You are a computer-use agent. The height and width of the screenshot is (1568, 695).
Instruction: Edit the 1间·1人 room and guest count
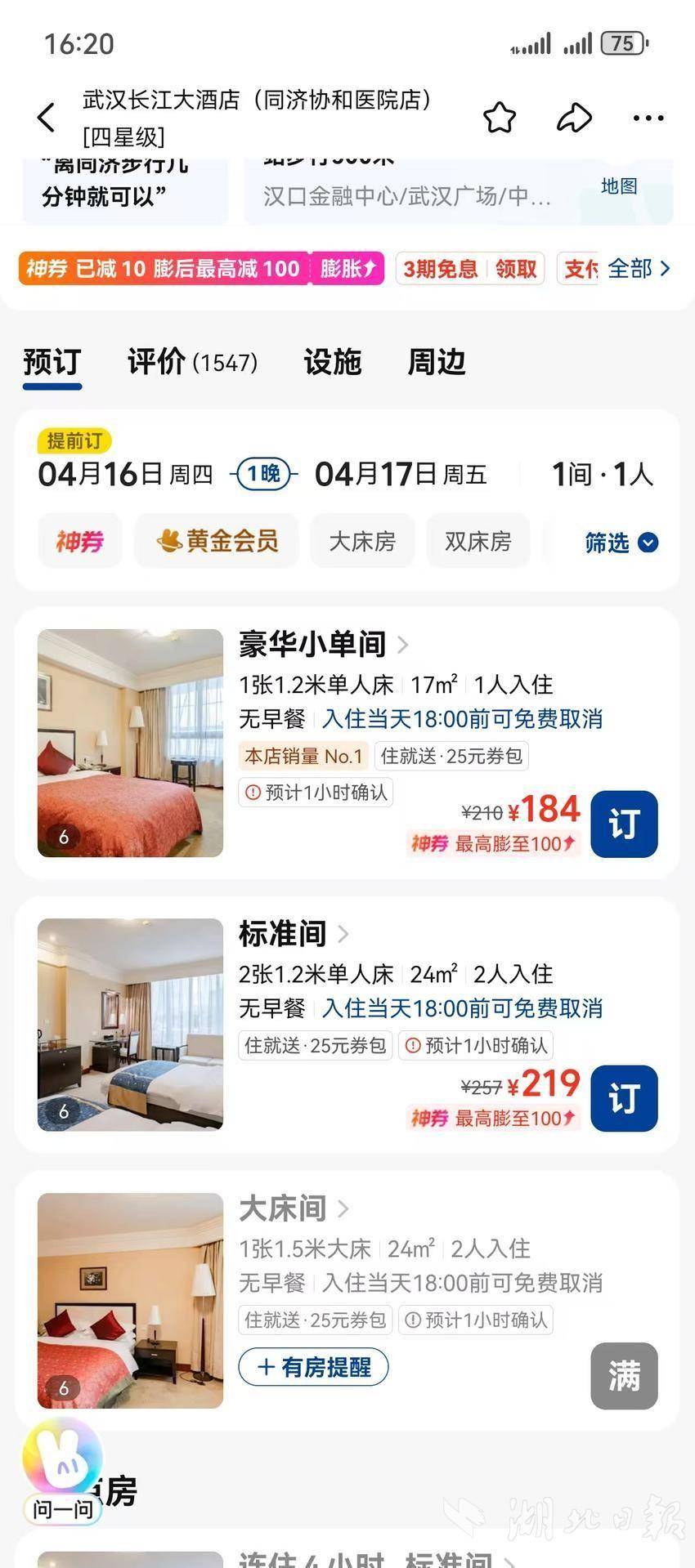coord(603,474)
